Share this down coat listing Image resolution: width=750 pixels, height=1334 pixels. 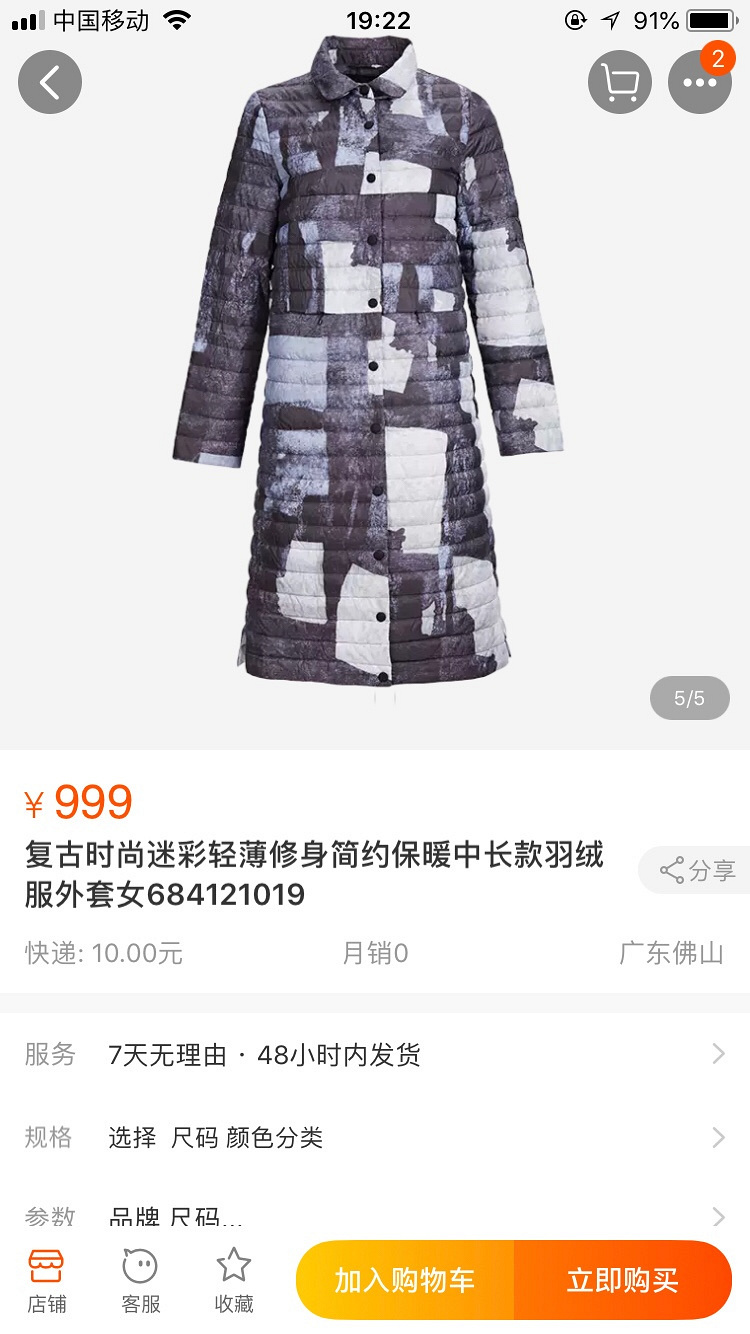pos(698,870)
